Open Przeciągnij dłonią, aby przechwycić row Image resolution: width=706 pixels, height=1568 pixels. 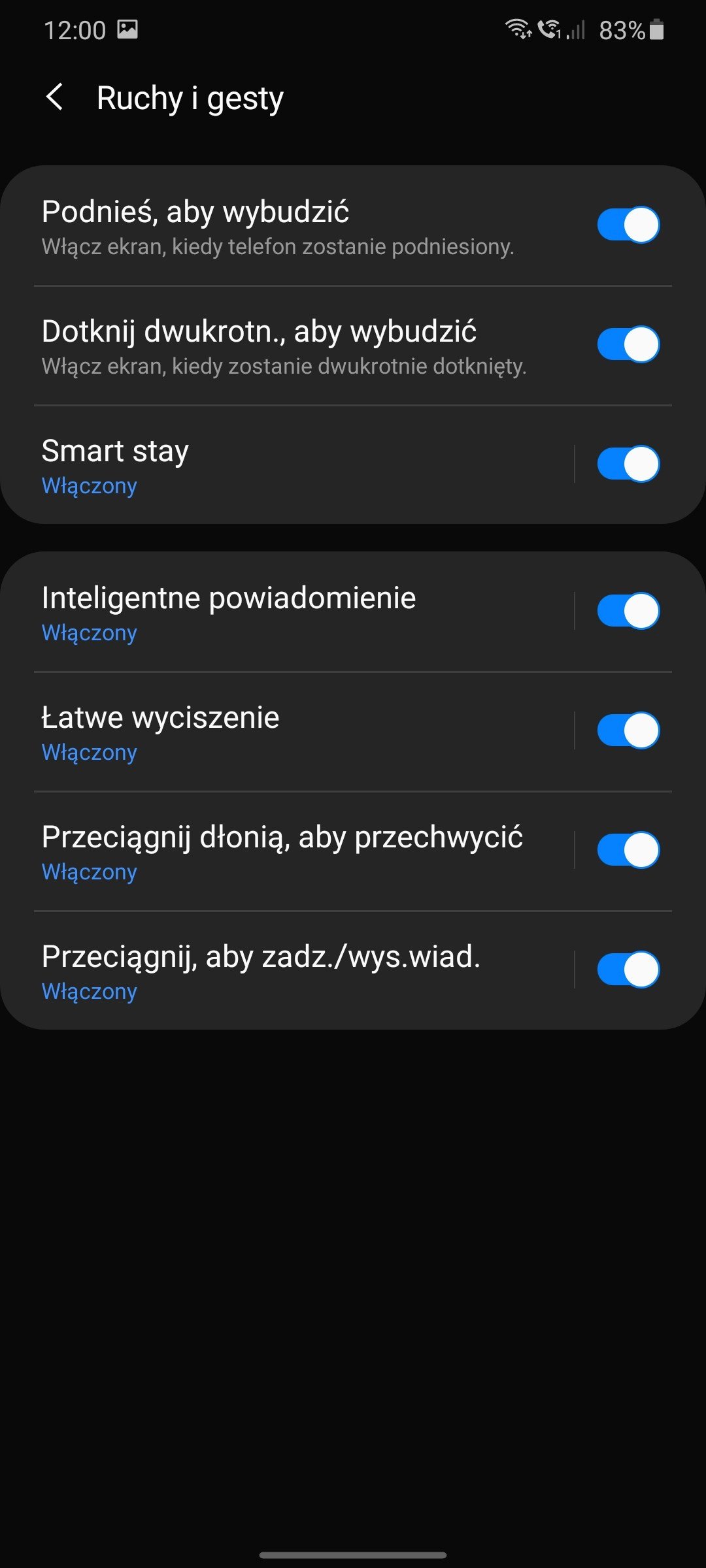coord(288,851)
